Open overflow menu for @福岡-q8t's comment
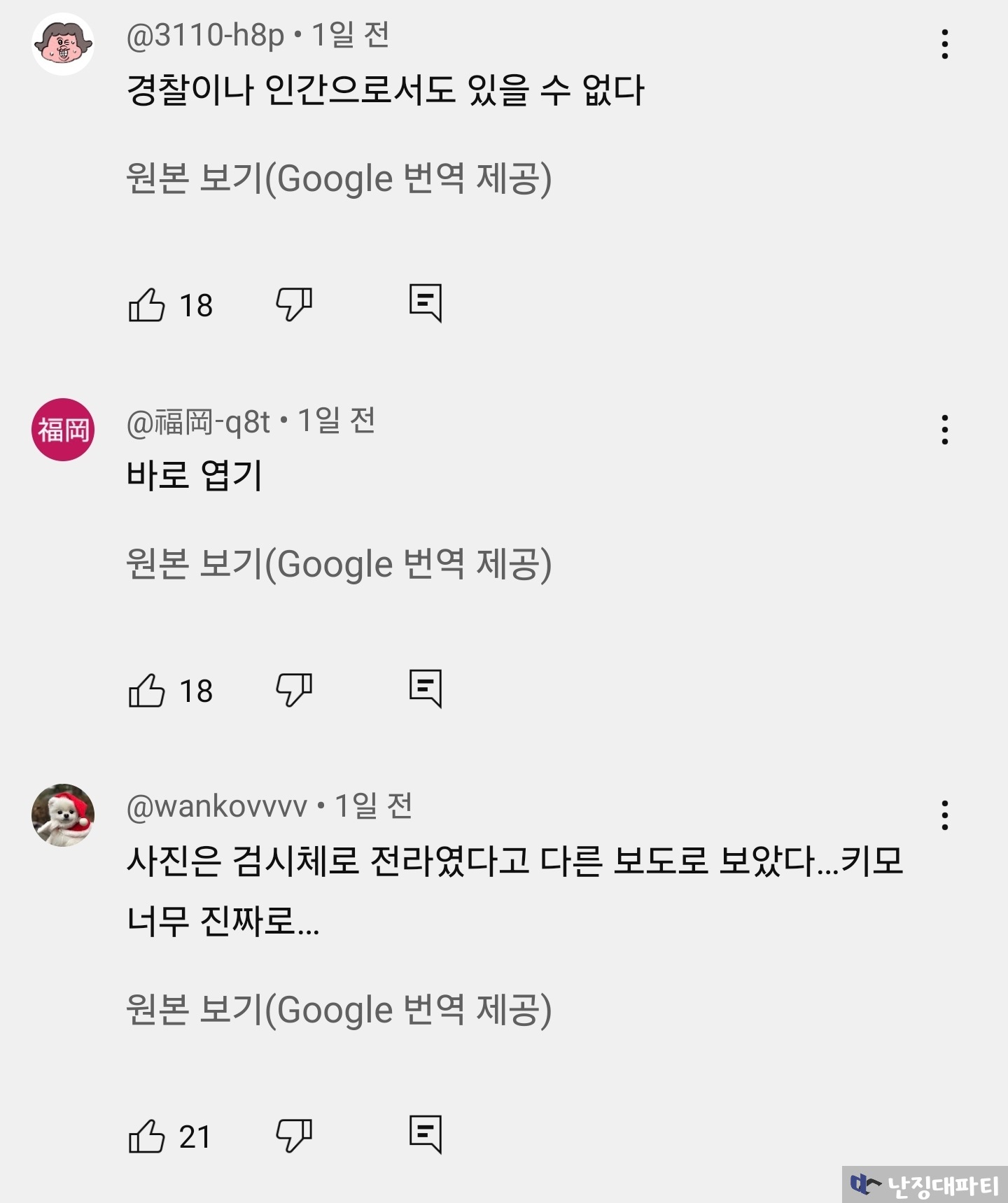This screenshot has width=1008, height=1203. (944, 430)
